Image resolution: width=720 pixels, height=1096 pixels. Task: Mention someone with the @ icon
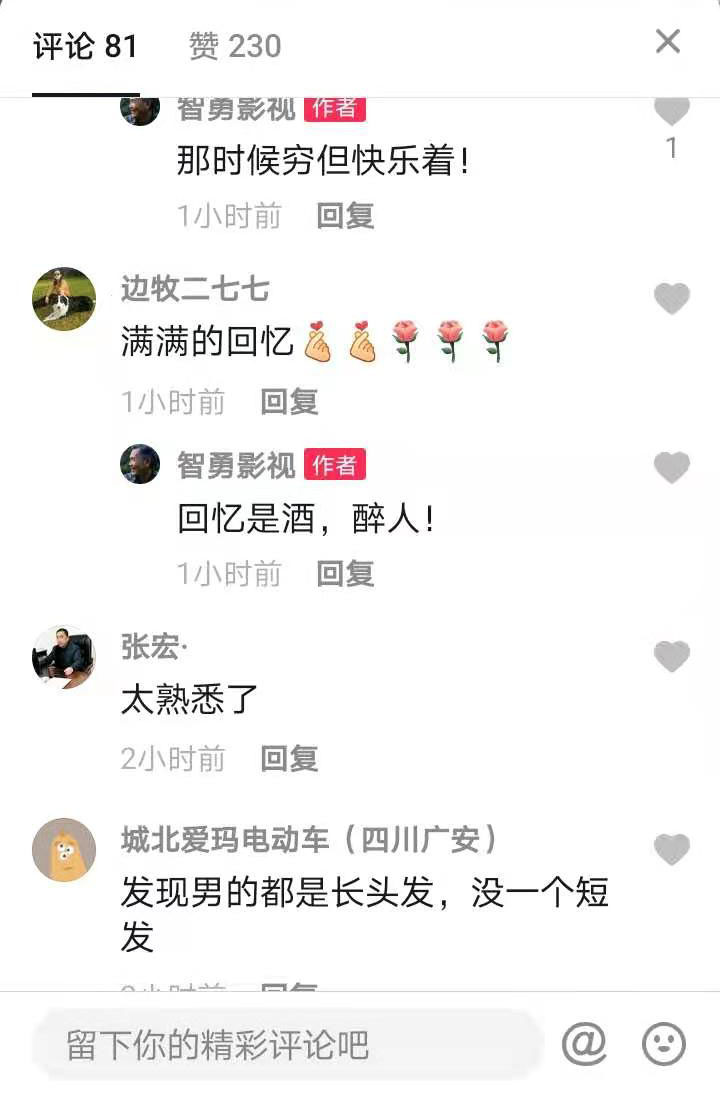point(584,1045)
